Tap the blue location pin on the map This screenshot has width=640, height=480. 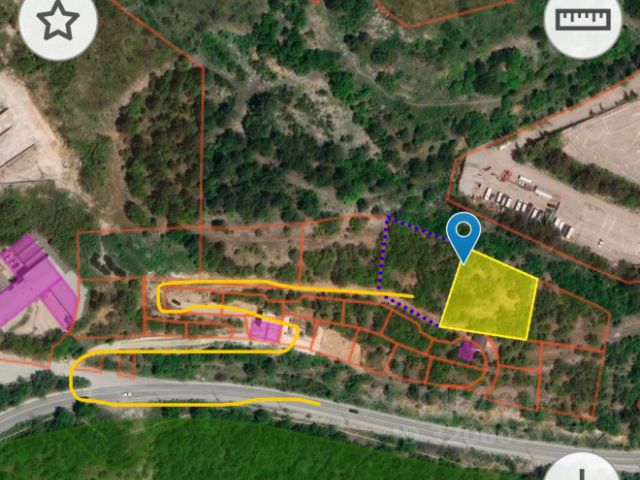(463, 236)
